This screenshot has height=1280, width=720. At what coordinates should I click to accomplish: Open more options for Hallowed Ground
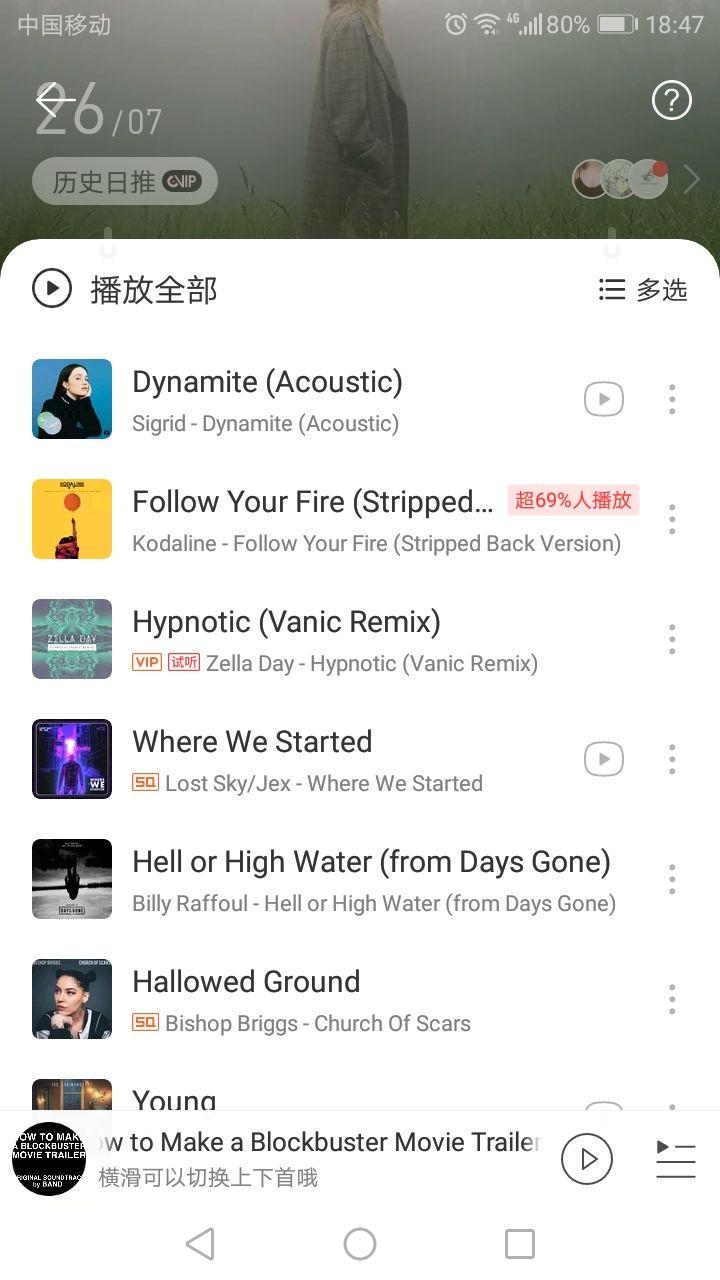click(x=672, y=999)
